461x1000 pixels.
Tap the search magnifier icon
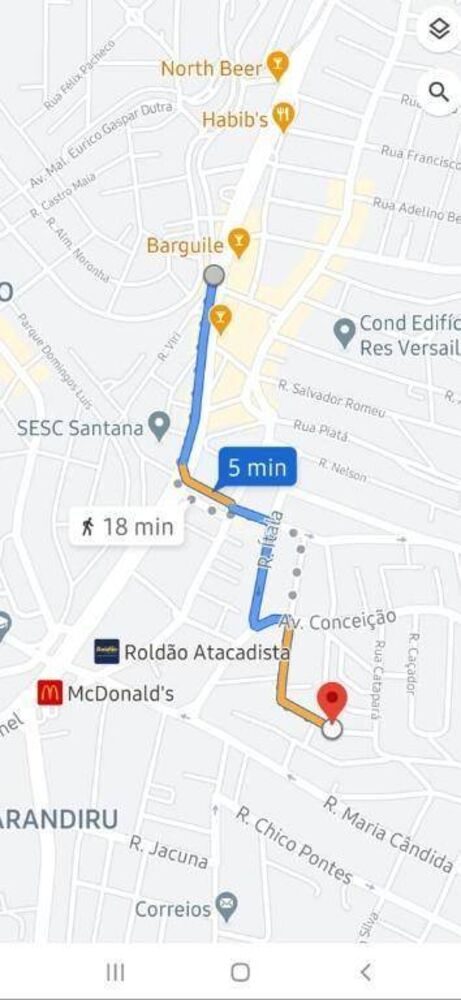click(x=439, y=92)
